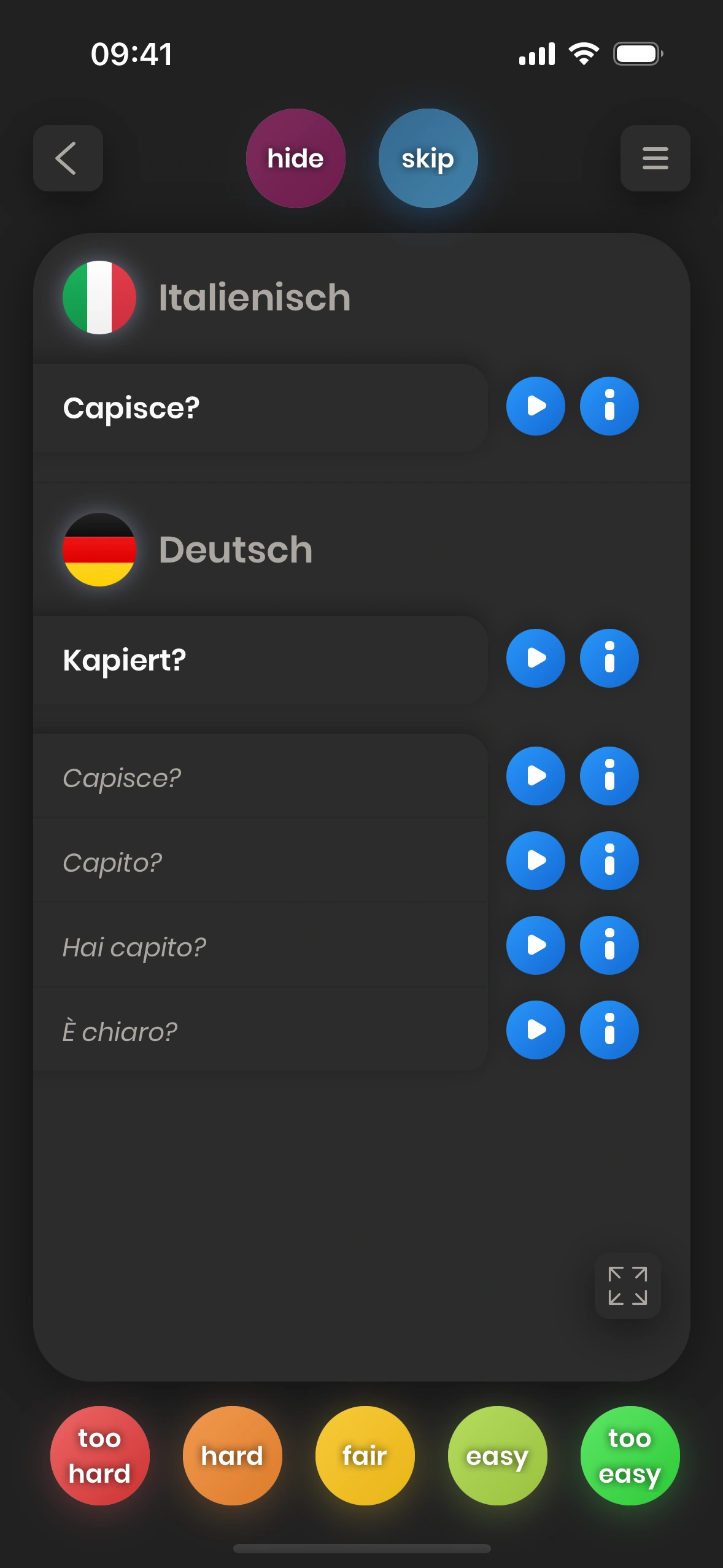Mark the card difficulty as fair
The width and height of the screenshot is (723, 1568).
click(x=365, y=1455)
